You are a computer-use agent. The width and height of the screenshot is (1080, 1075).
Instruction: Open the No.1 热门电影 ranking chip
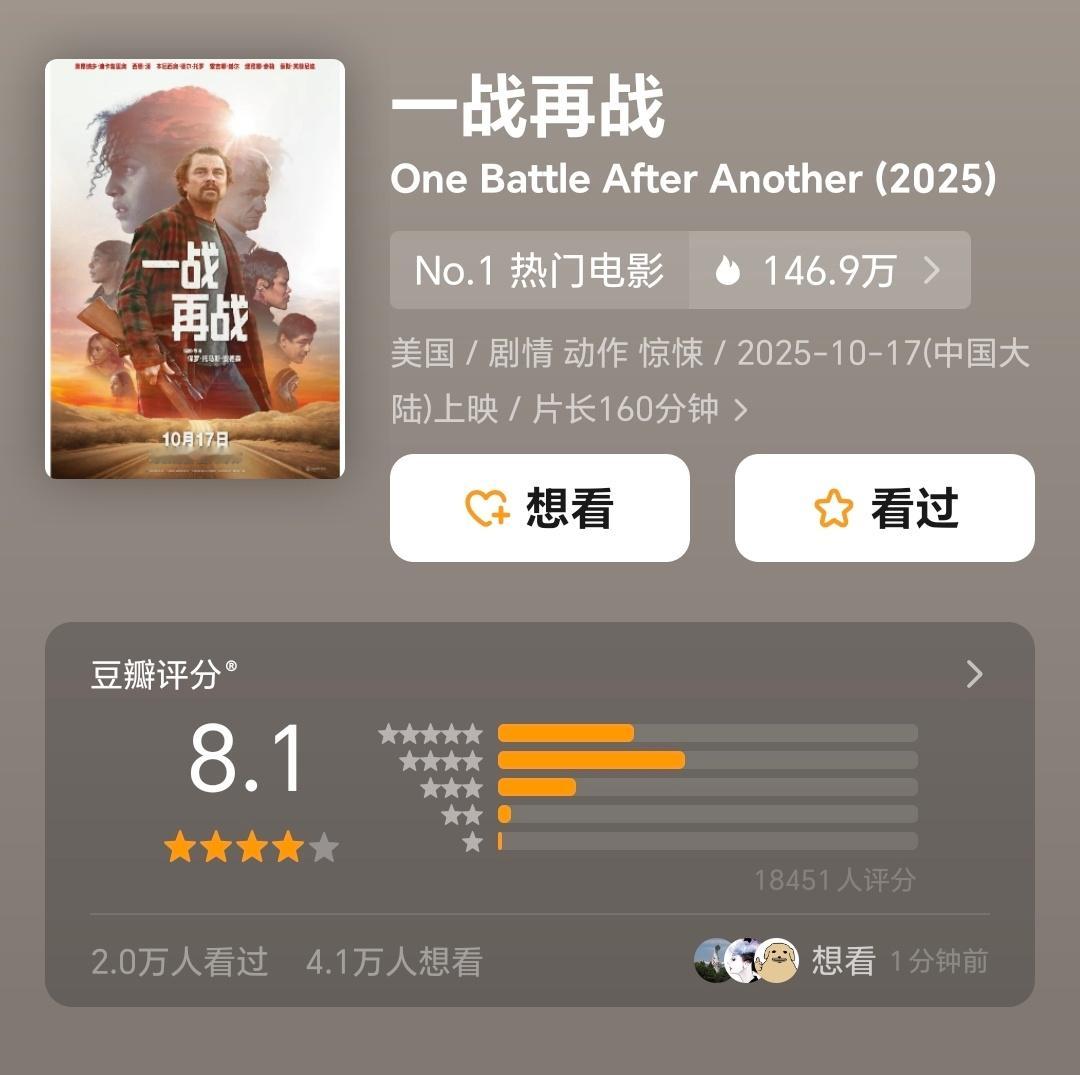pos(539,271)
